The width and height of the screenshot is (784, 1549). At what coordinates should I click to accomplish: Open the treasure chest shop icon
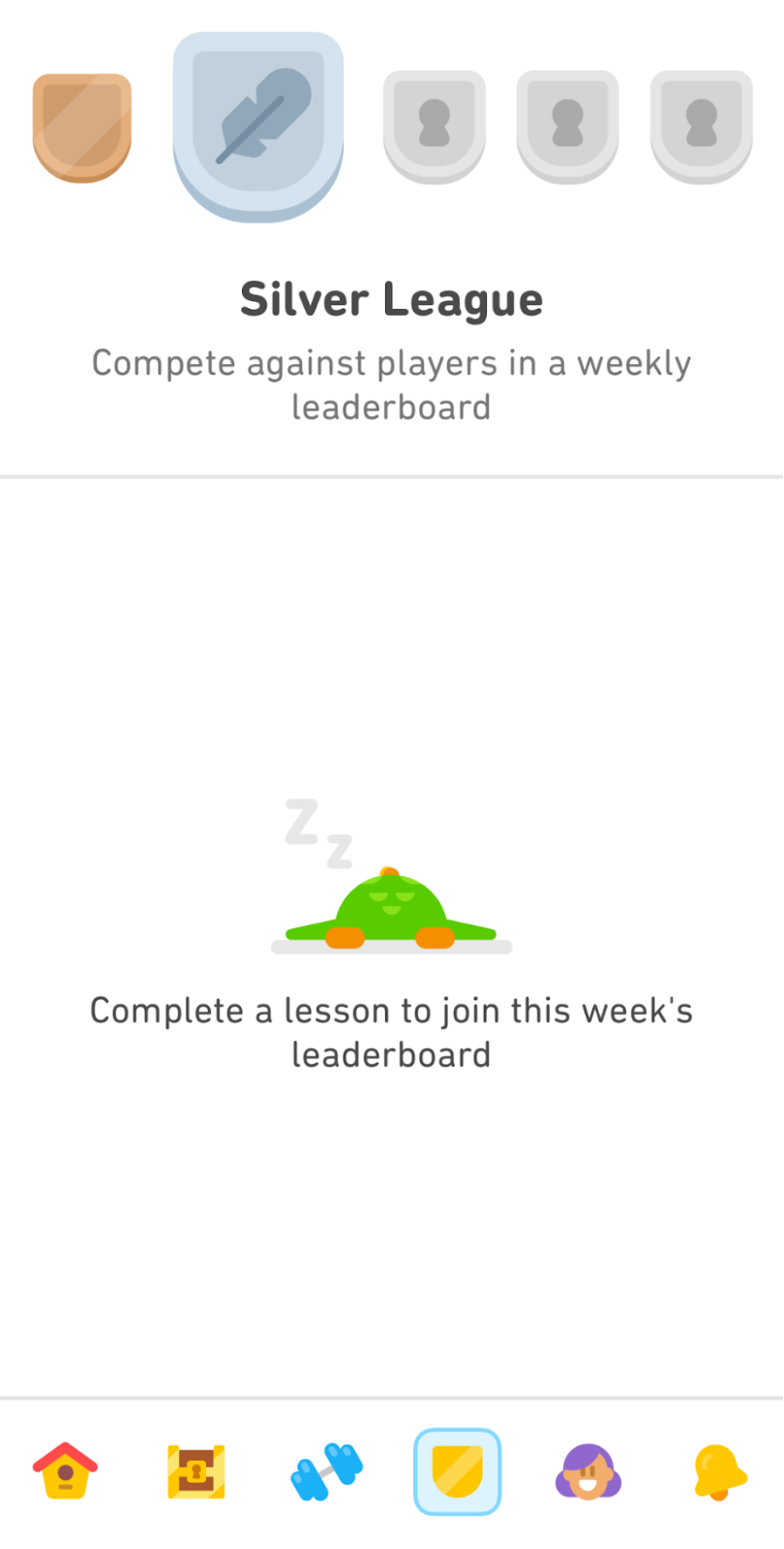[x=196, y=1472]
